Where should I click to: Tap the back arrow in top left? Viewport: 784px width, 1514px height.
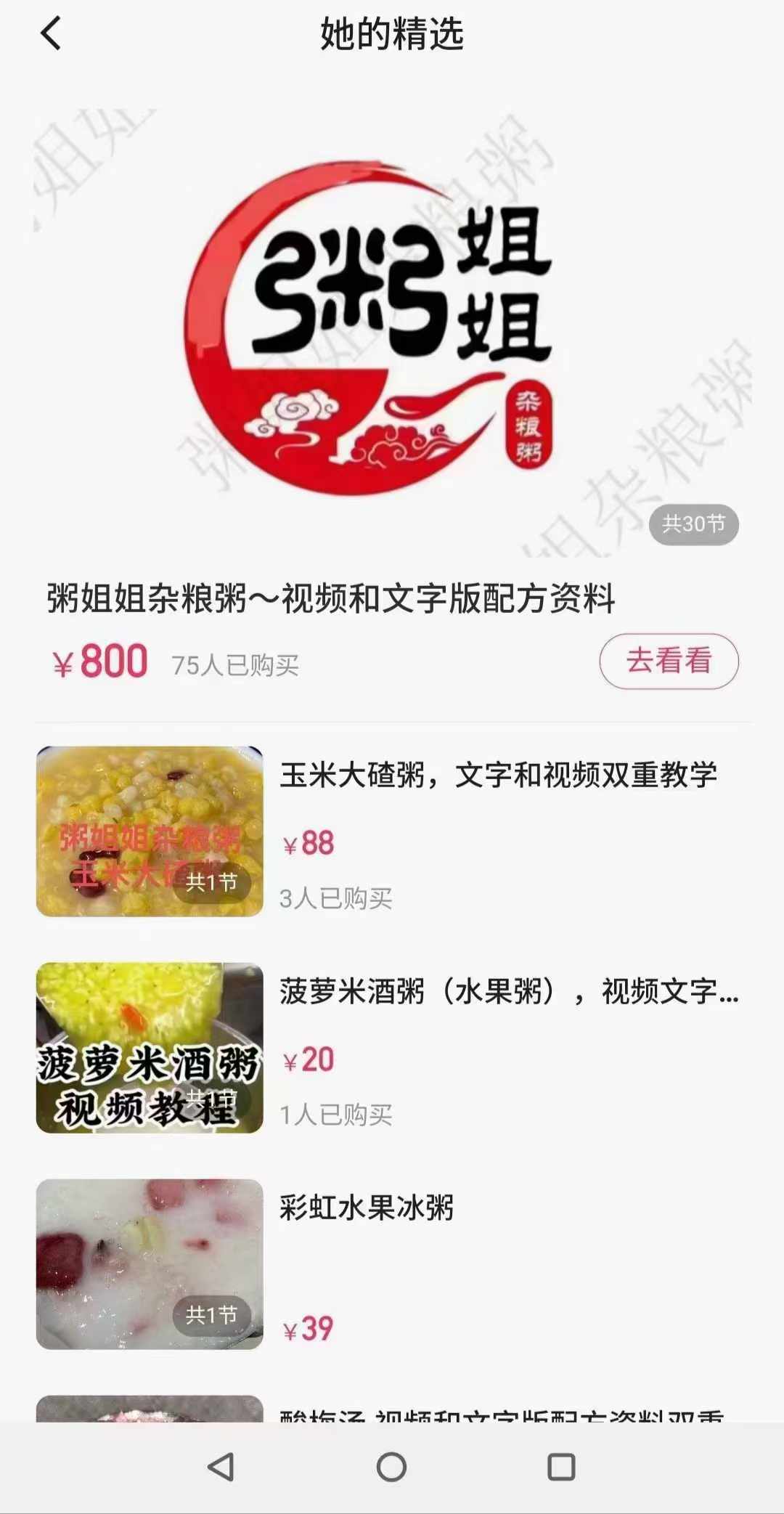click(x=49, y=36)
